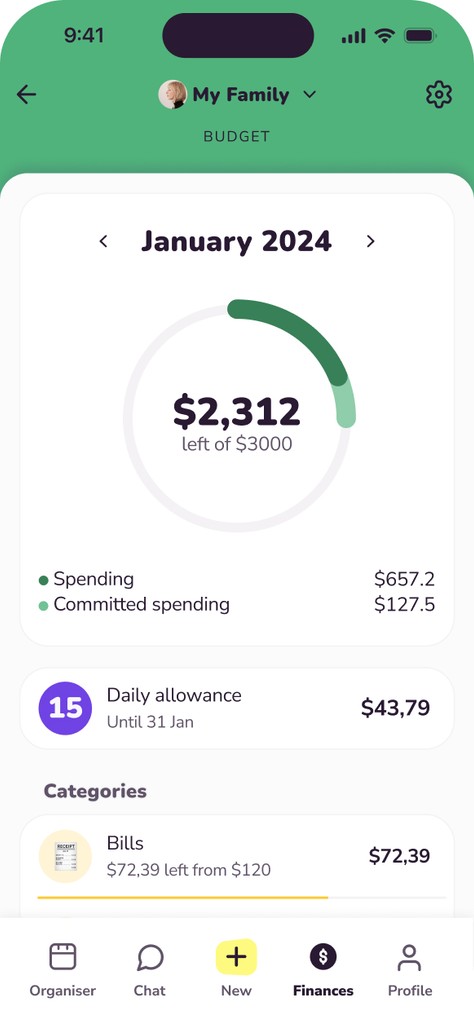The height and width of the screenshot is (1024, 474).
Task: Open the Daily allowance card
Action: click(x=237, y=709)
